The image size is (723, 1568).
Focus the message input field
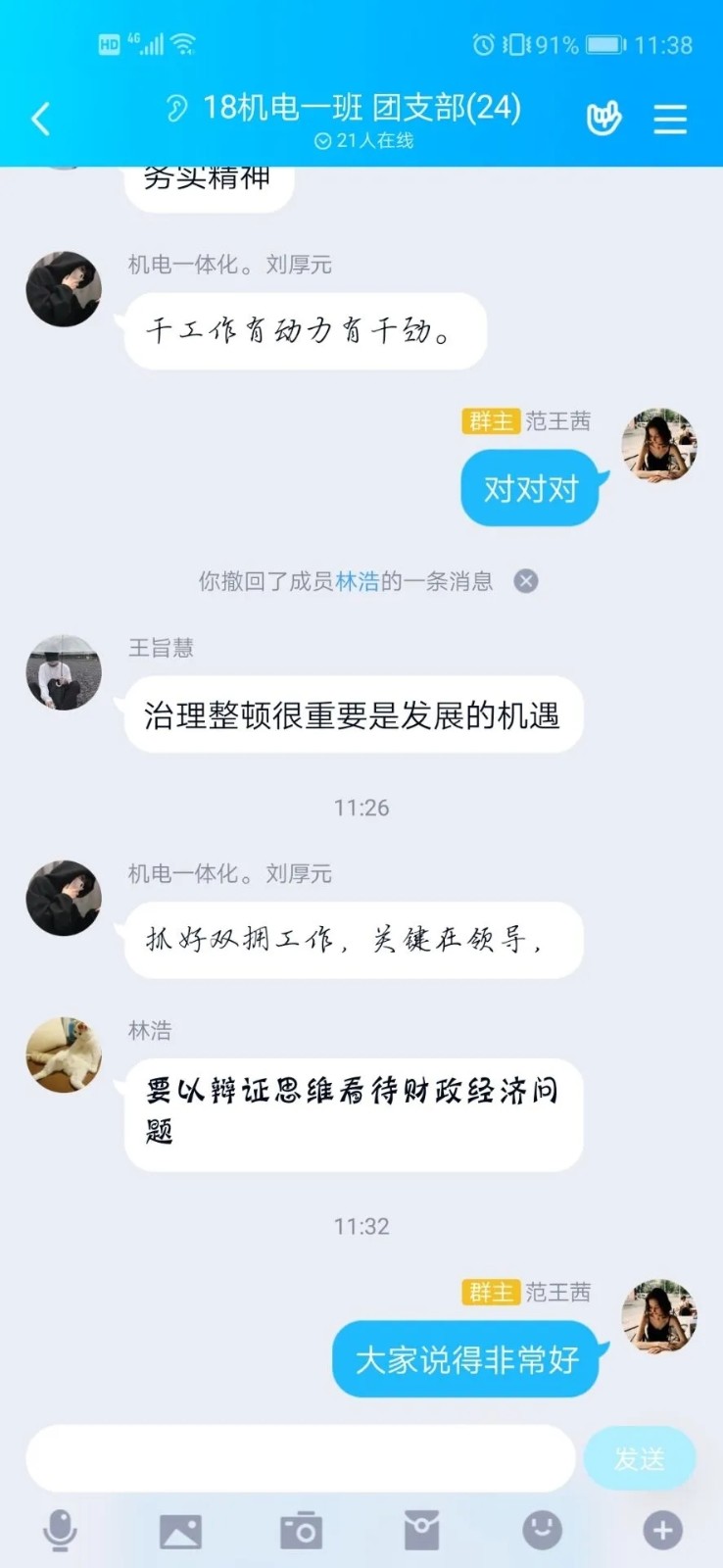point(300,1458)
